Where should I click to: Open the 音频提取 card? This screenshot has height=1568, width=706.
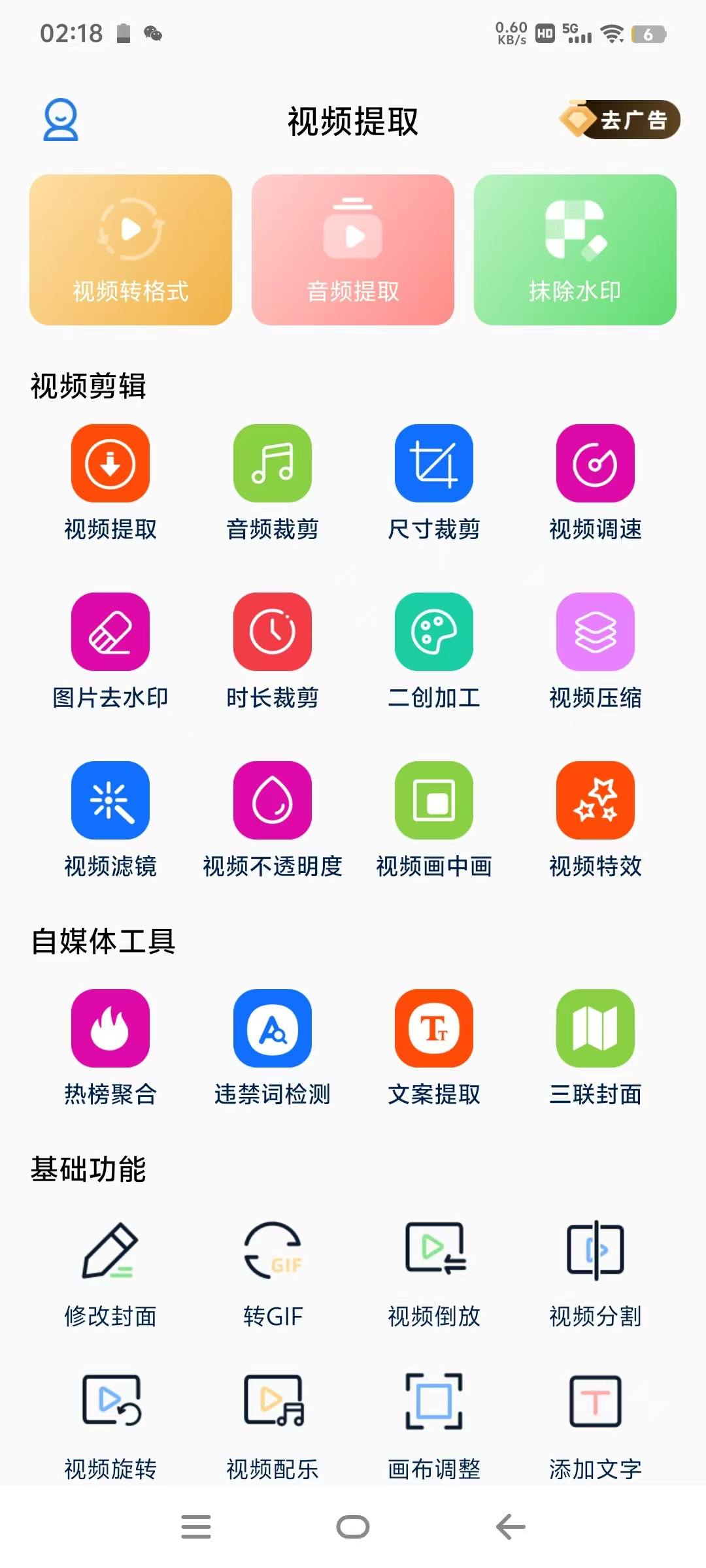(353, 250)
